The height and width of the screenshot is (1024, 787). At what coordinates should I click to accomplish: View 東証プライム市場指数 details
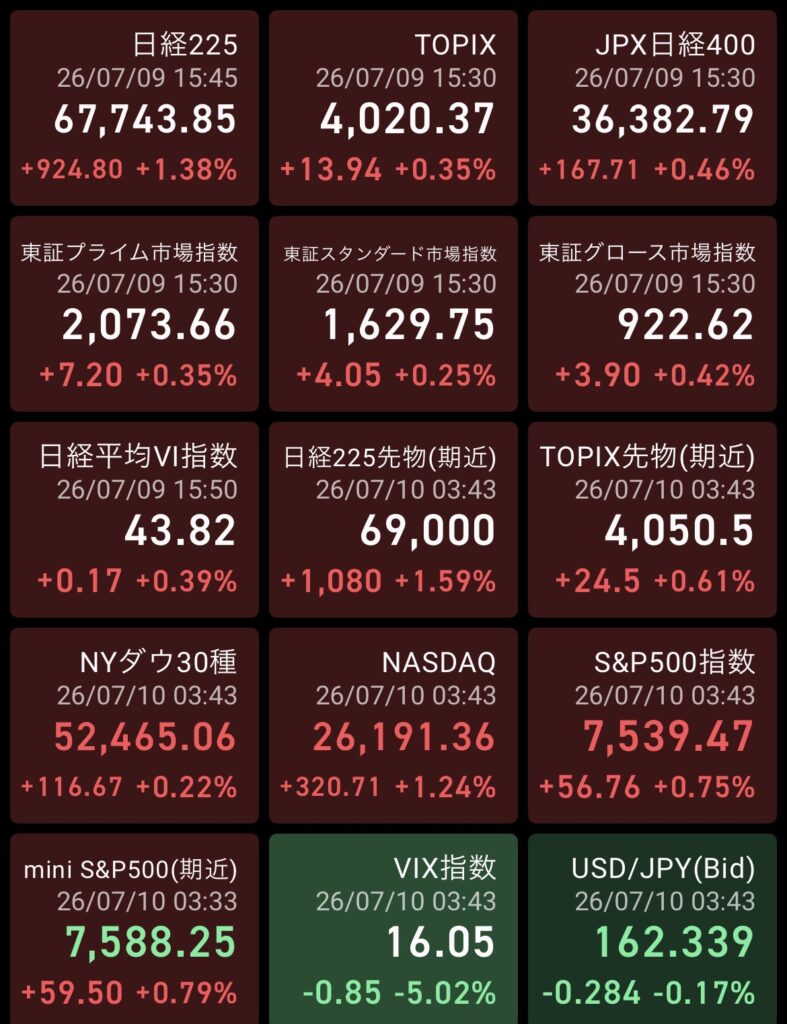(135, 313)
